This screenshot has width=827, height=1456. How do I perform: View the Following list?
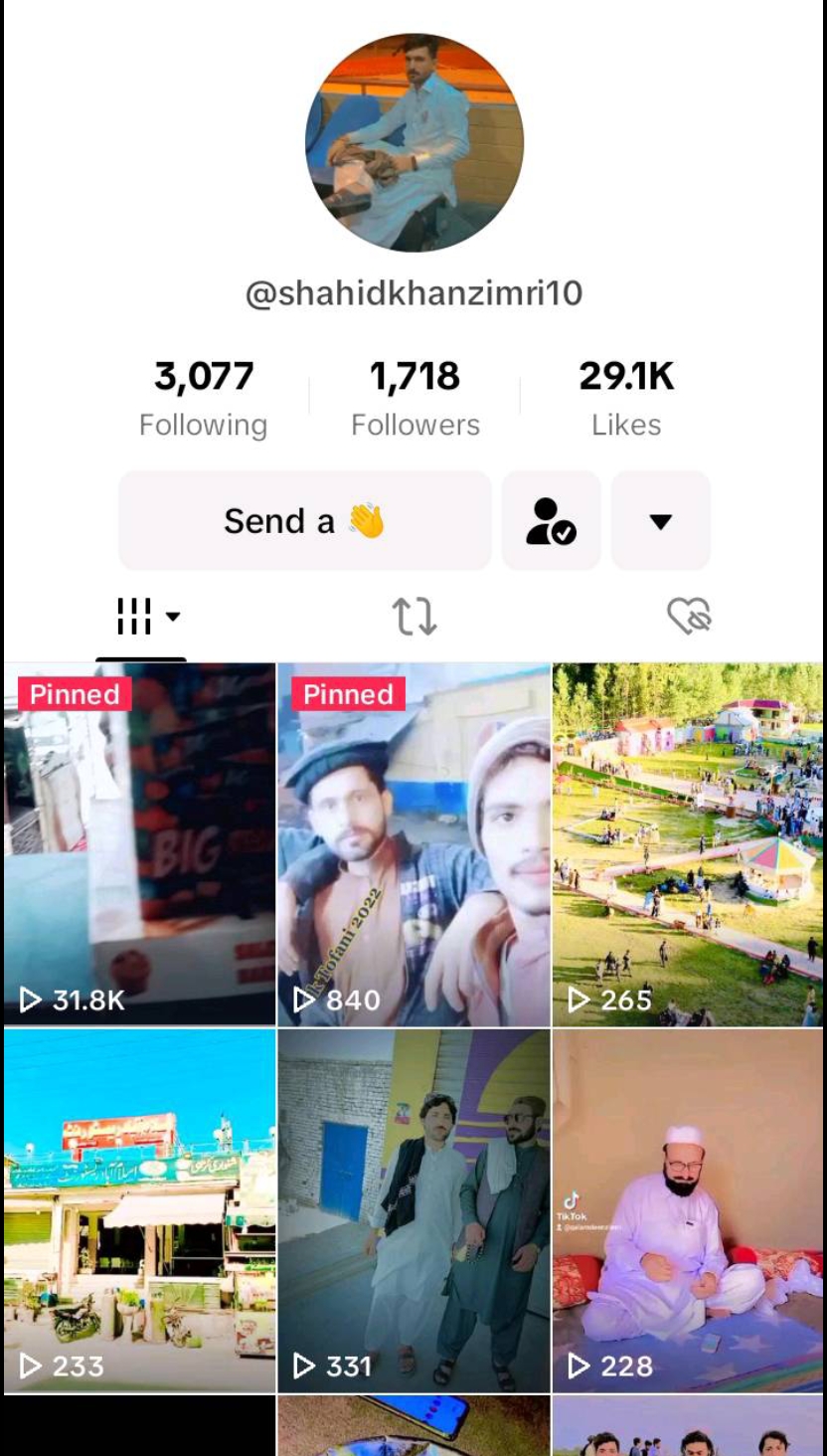pos(204,398)
